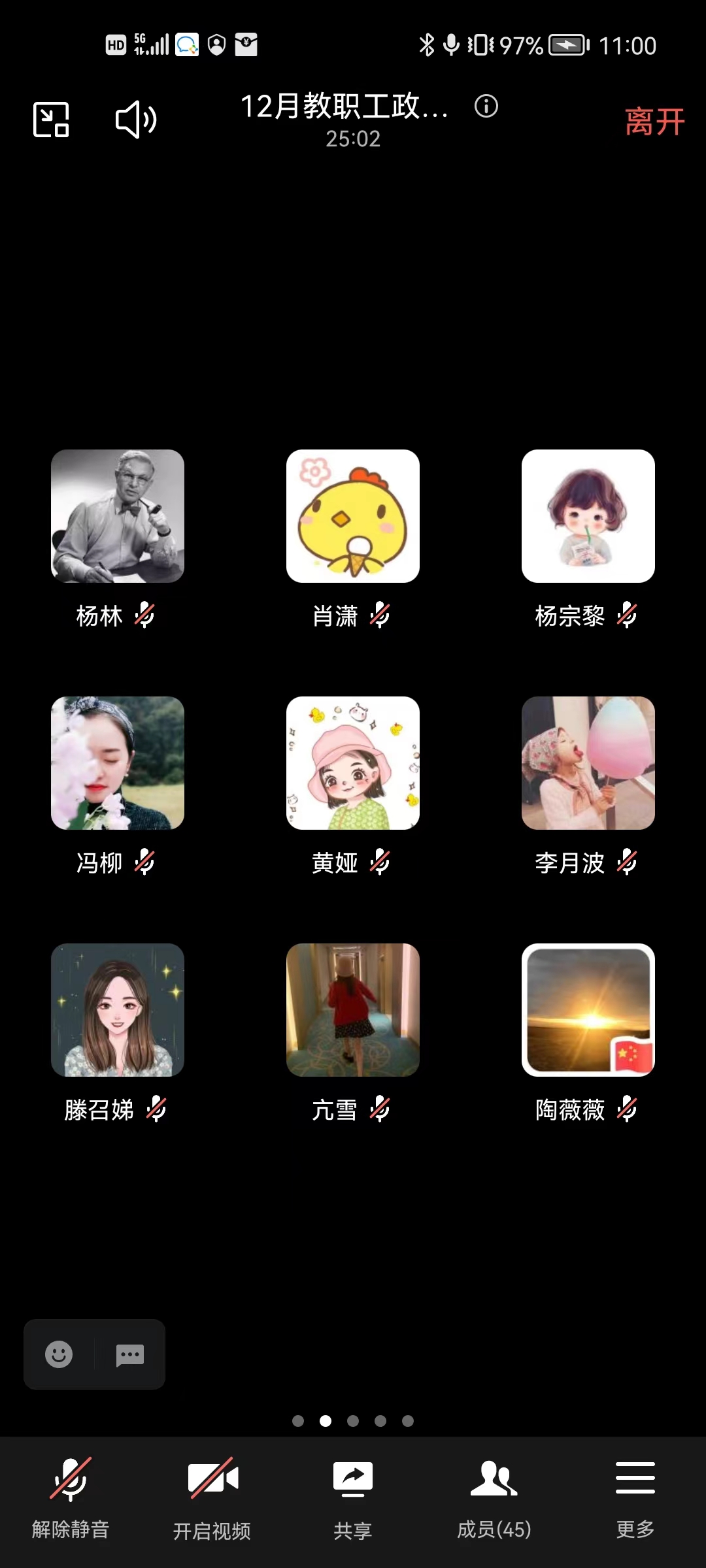706x1568 pixels.
Task: Select participant 黄娅's tile
Action: 353,763
